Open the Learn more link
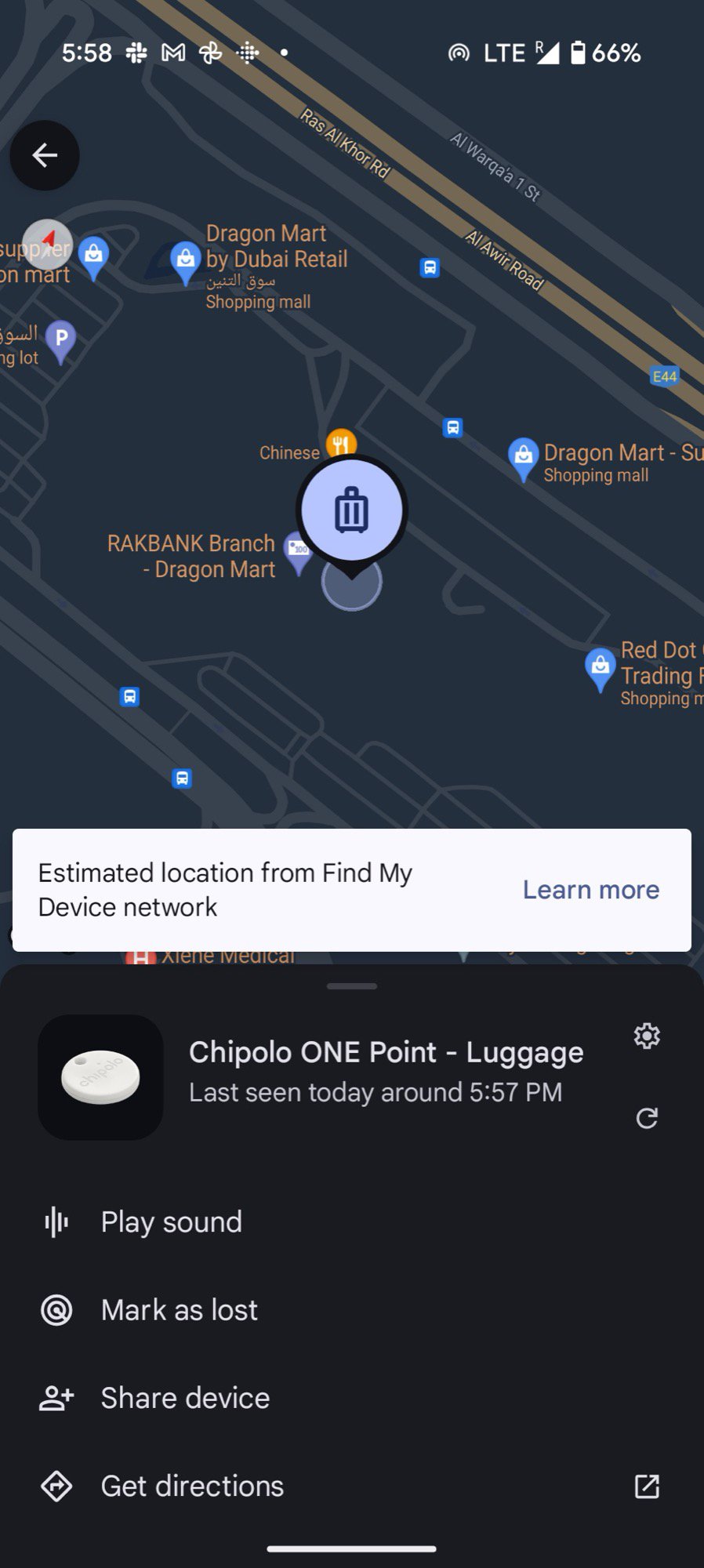Viewport: 704px width, 1568px height. coord(591,890)
